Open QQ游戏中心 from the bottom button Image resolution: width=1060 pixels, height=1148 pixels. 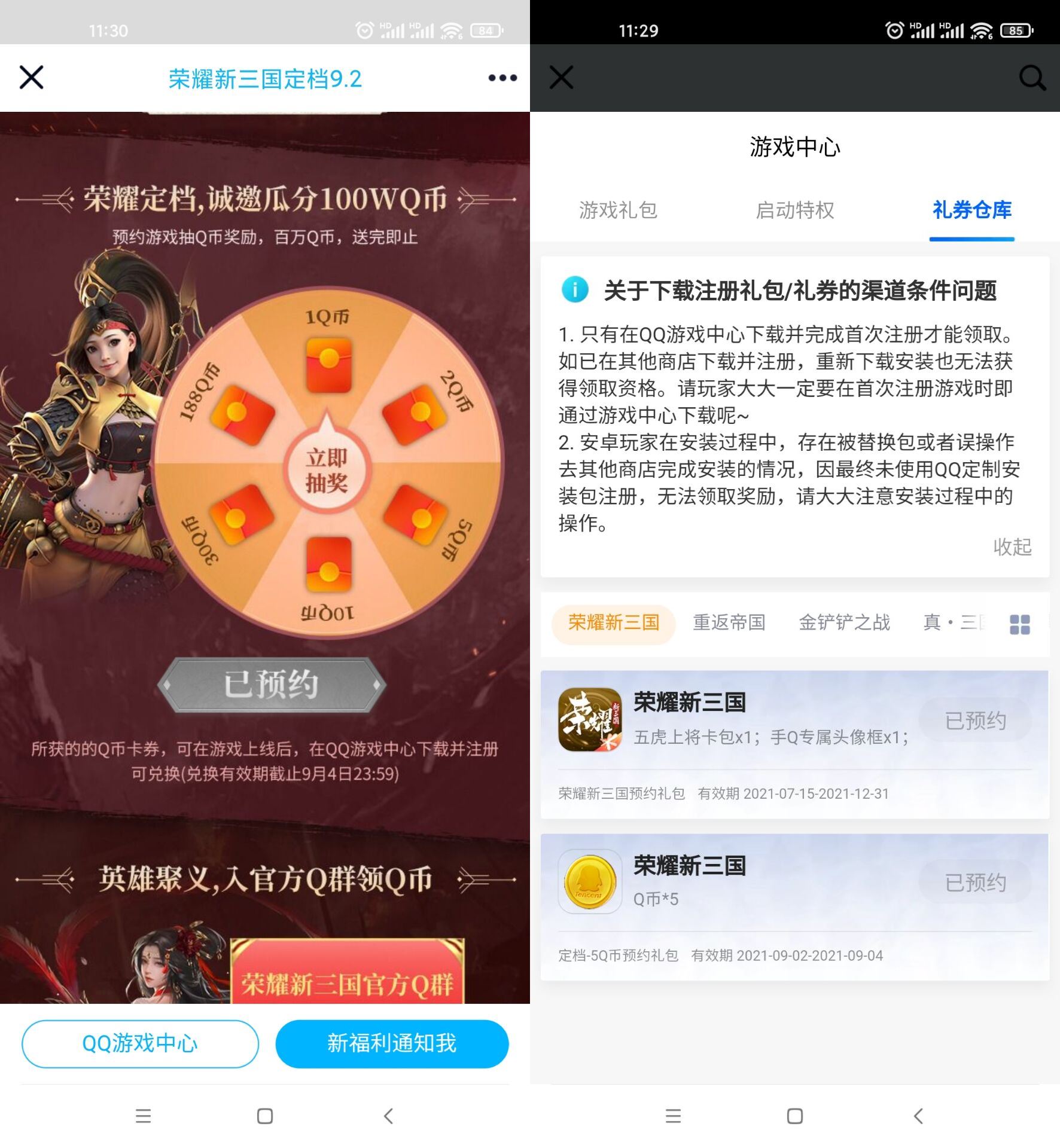140,1043
